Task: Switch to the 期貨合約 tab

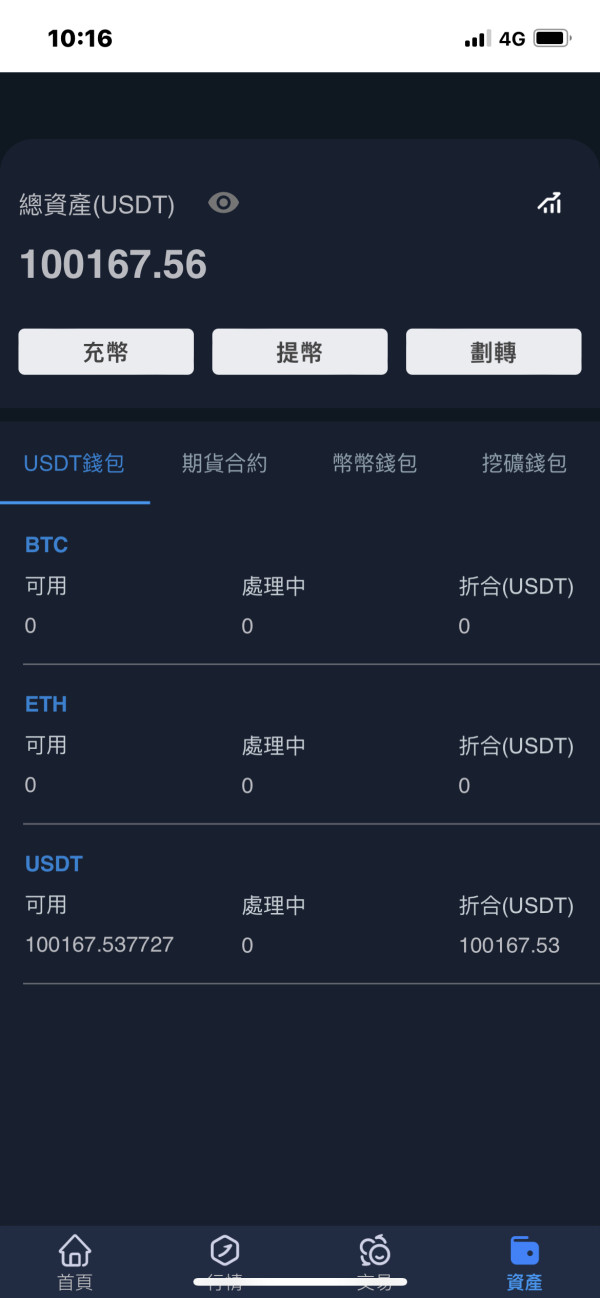Action: point(224,463)
